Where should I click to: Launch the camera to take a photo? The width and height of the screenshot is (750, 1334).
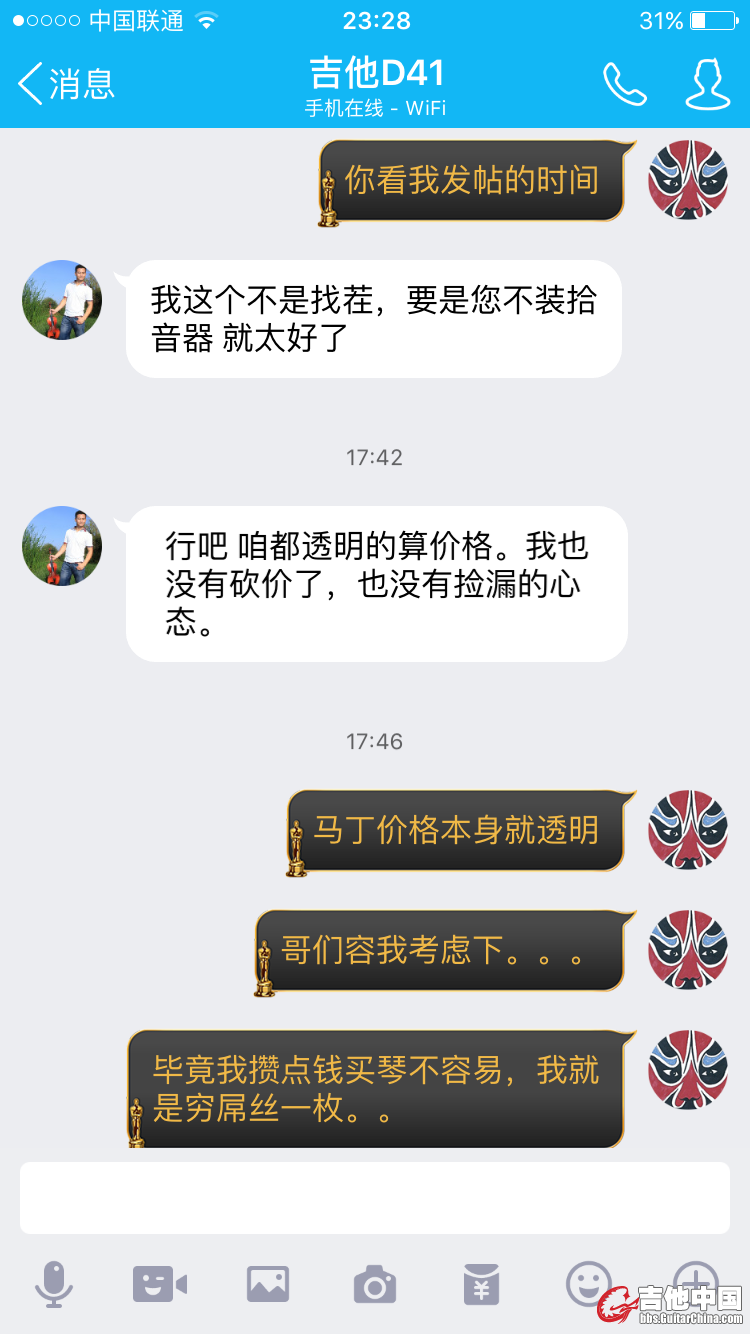click(375, 1284)
